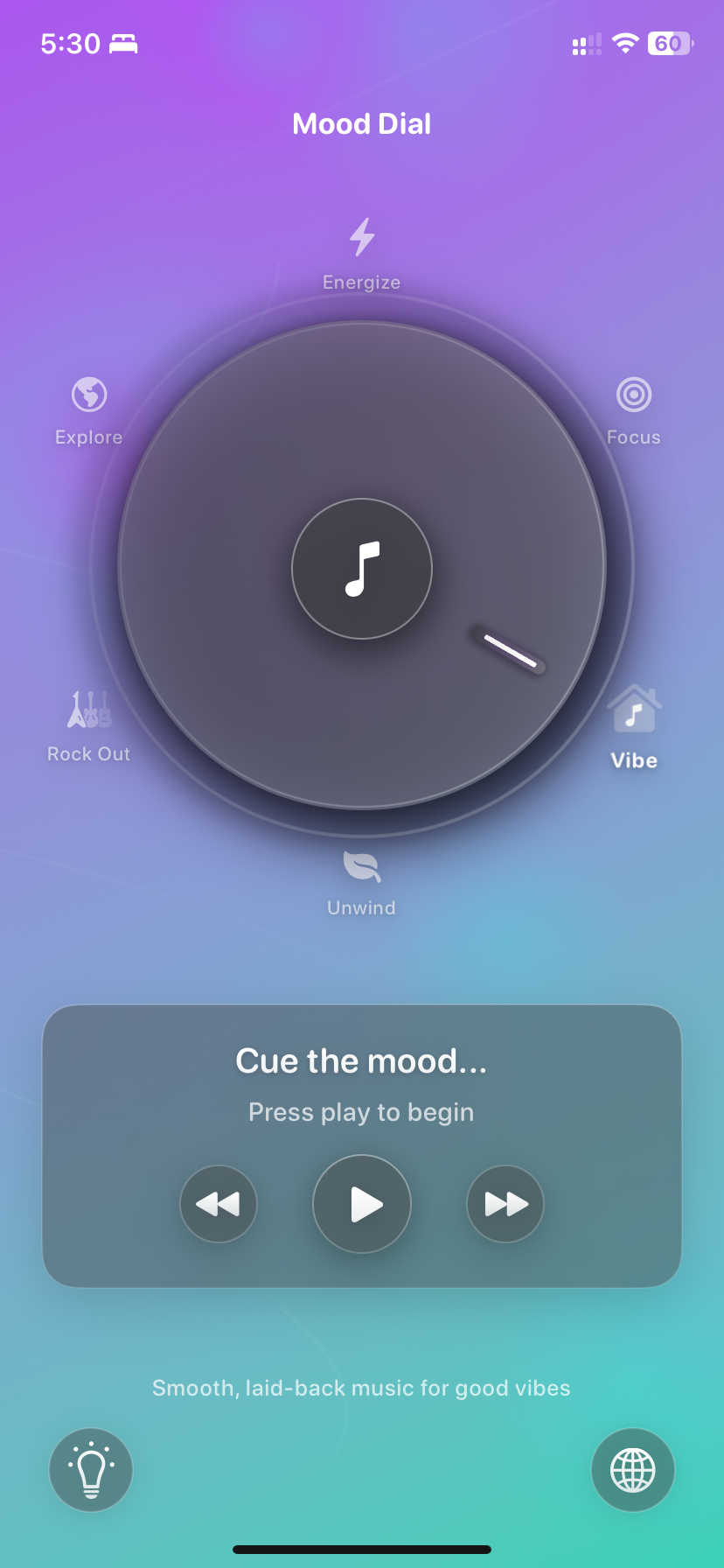The height and width of the screenshot is (1568, 724).
Task: Choose the Focus mood
Action: pos(634,411)
